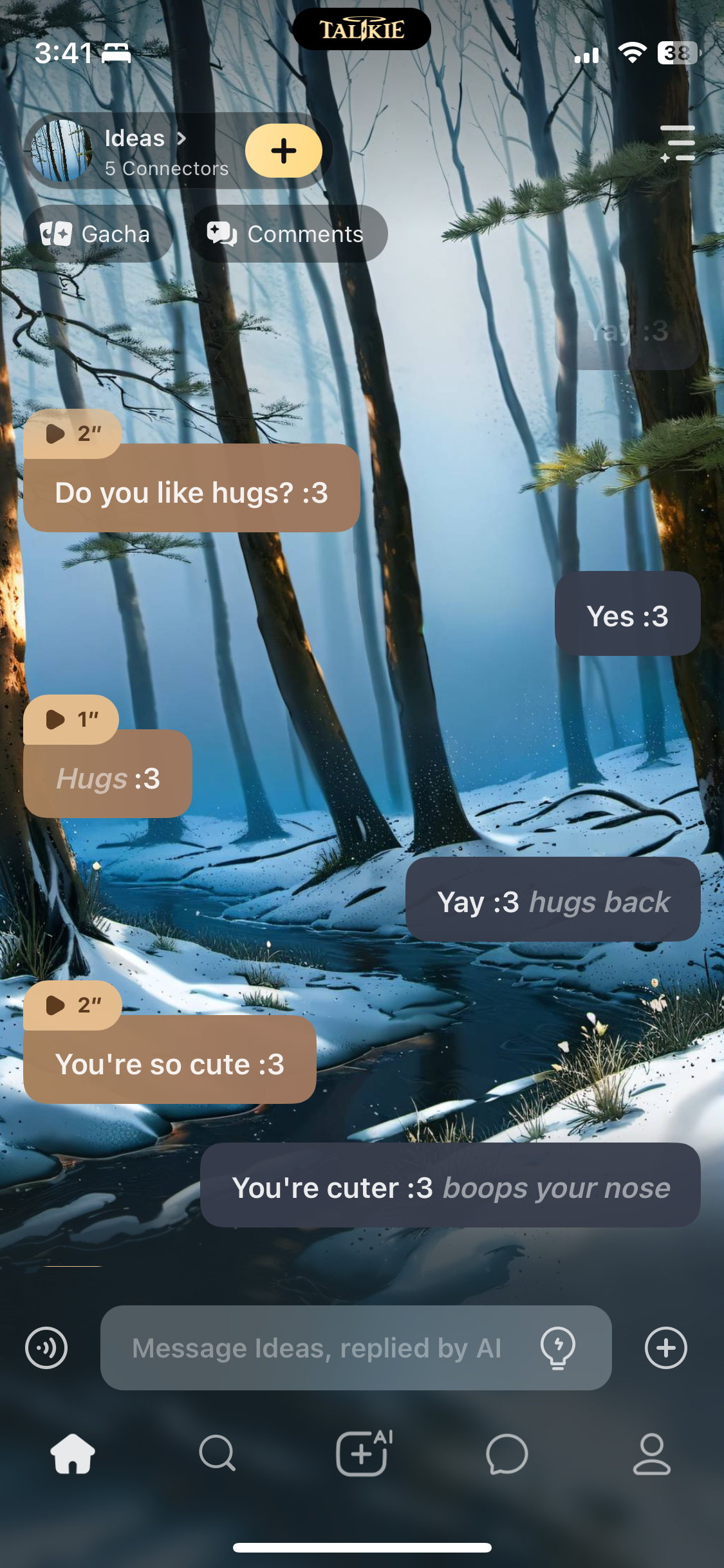Tap the yellow plus connect button
Viewport: 724px width, 1568px height.
click(x=283, y=151)
